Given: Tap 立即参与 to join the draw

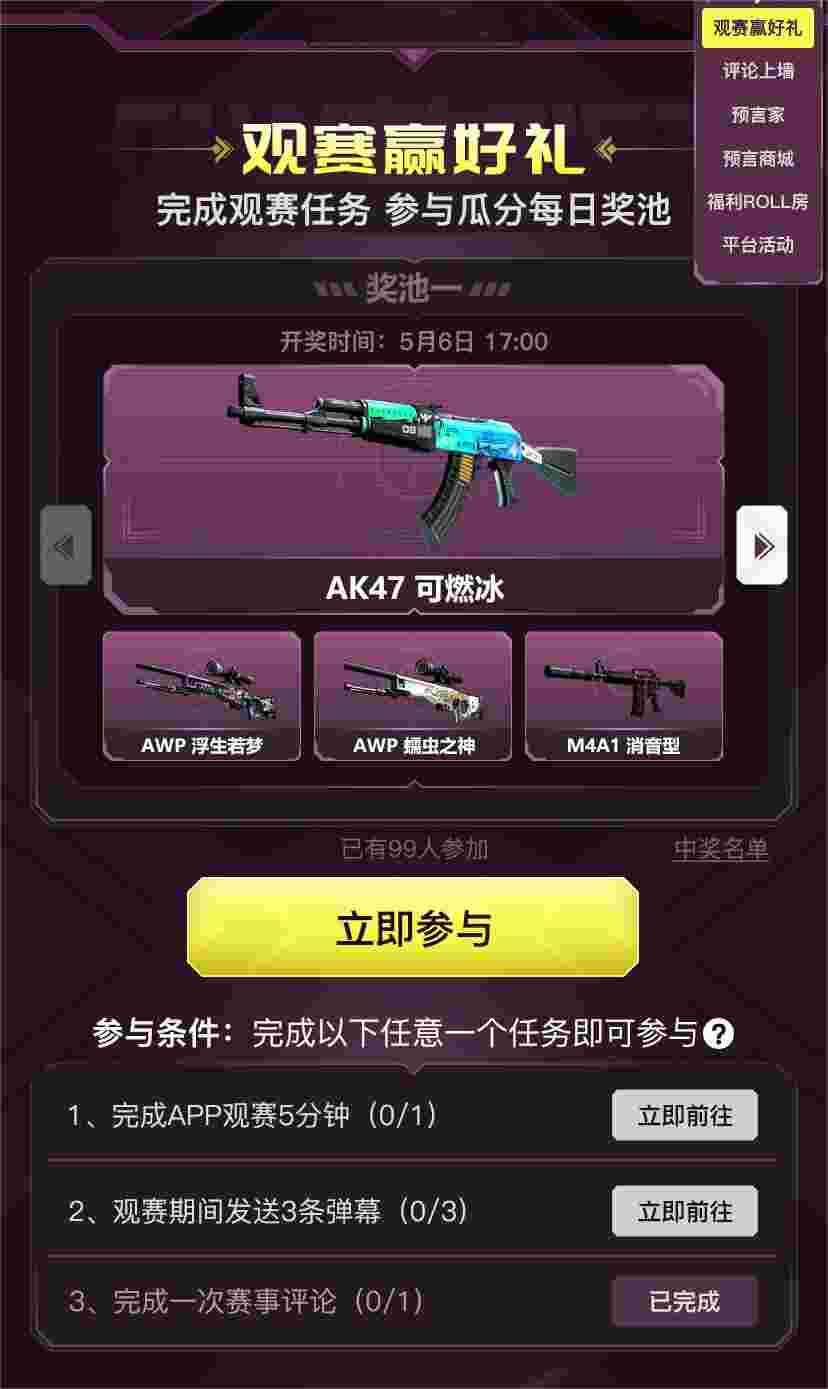Looking at the screenshot, I should click(x=413, y=927).
